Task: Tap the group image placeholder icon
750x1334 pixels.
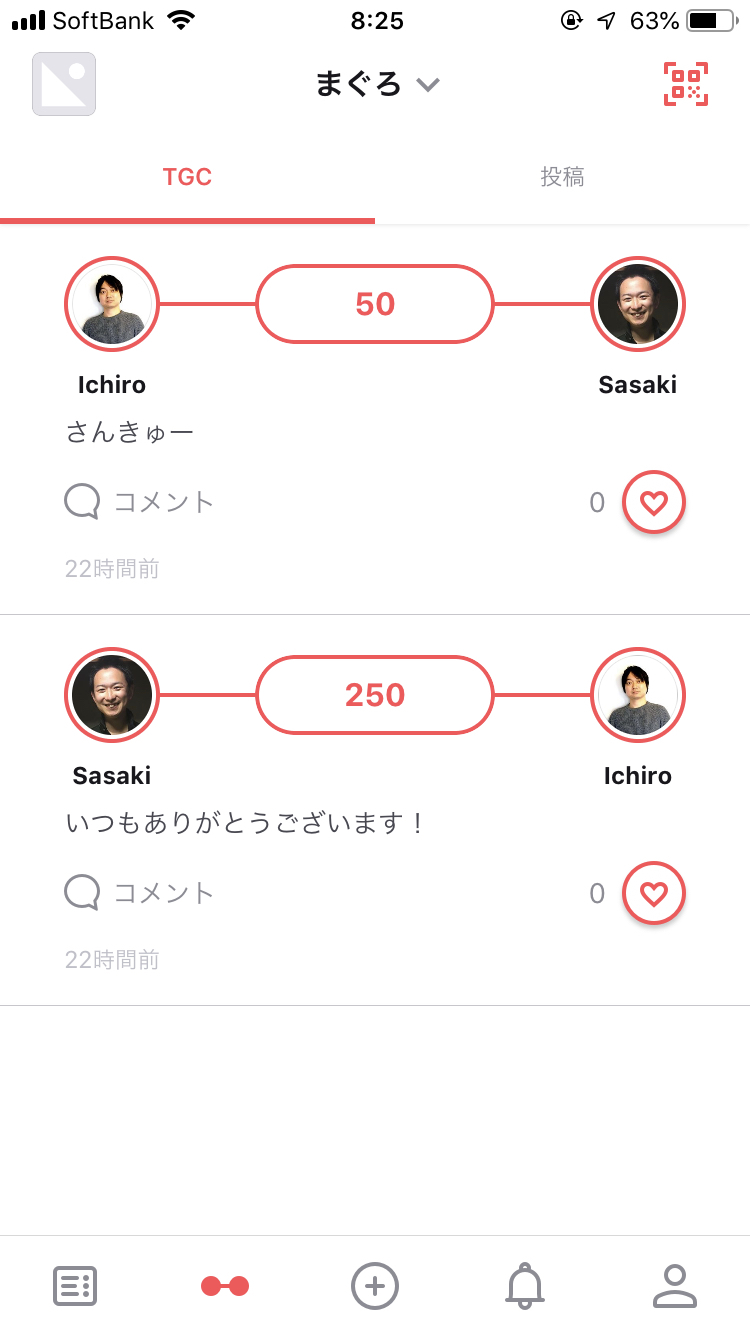Action: coord(64,84)
